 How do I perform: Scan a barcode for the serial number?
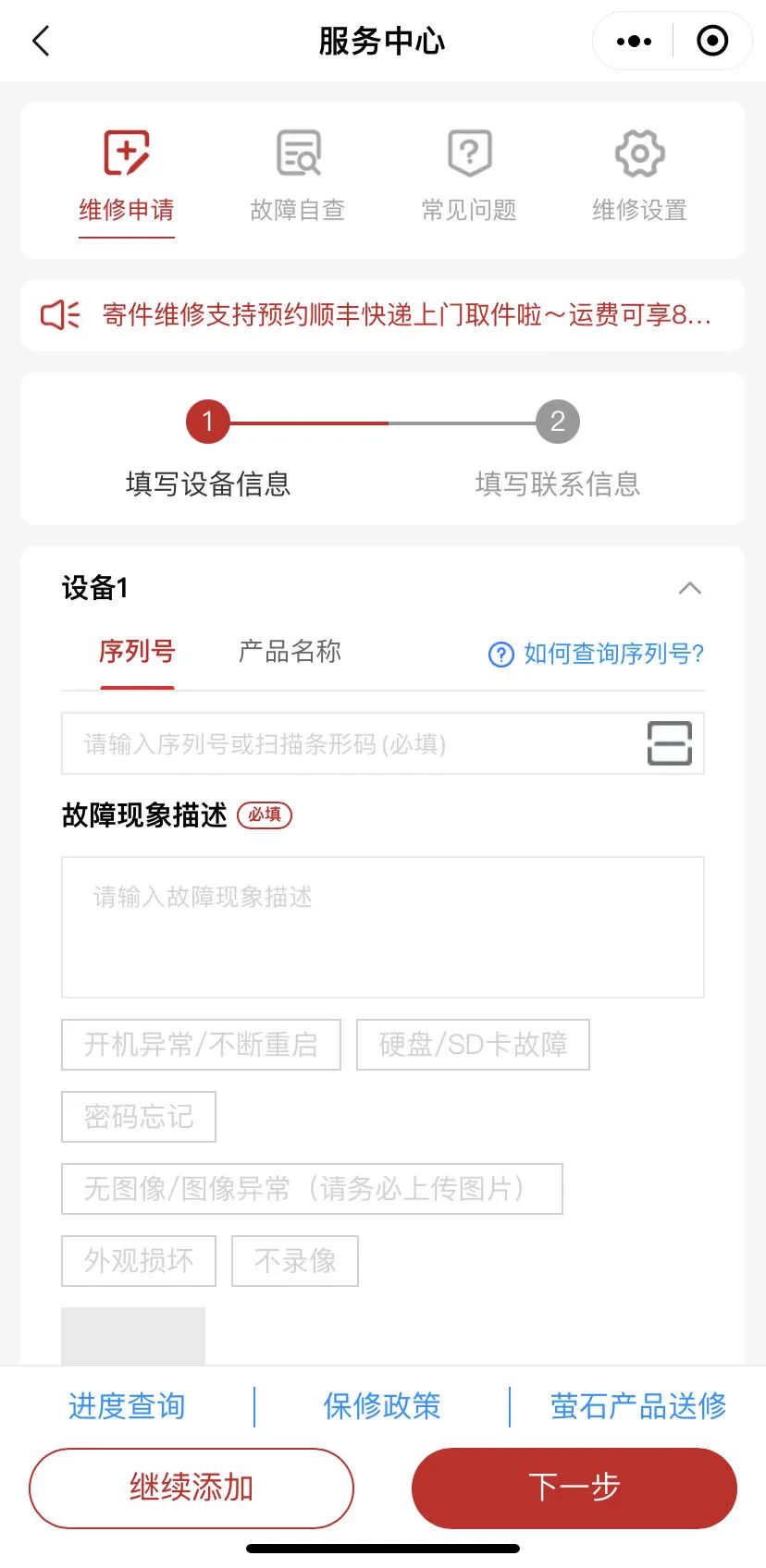[669, 743]
